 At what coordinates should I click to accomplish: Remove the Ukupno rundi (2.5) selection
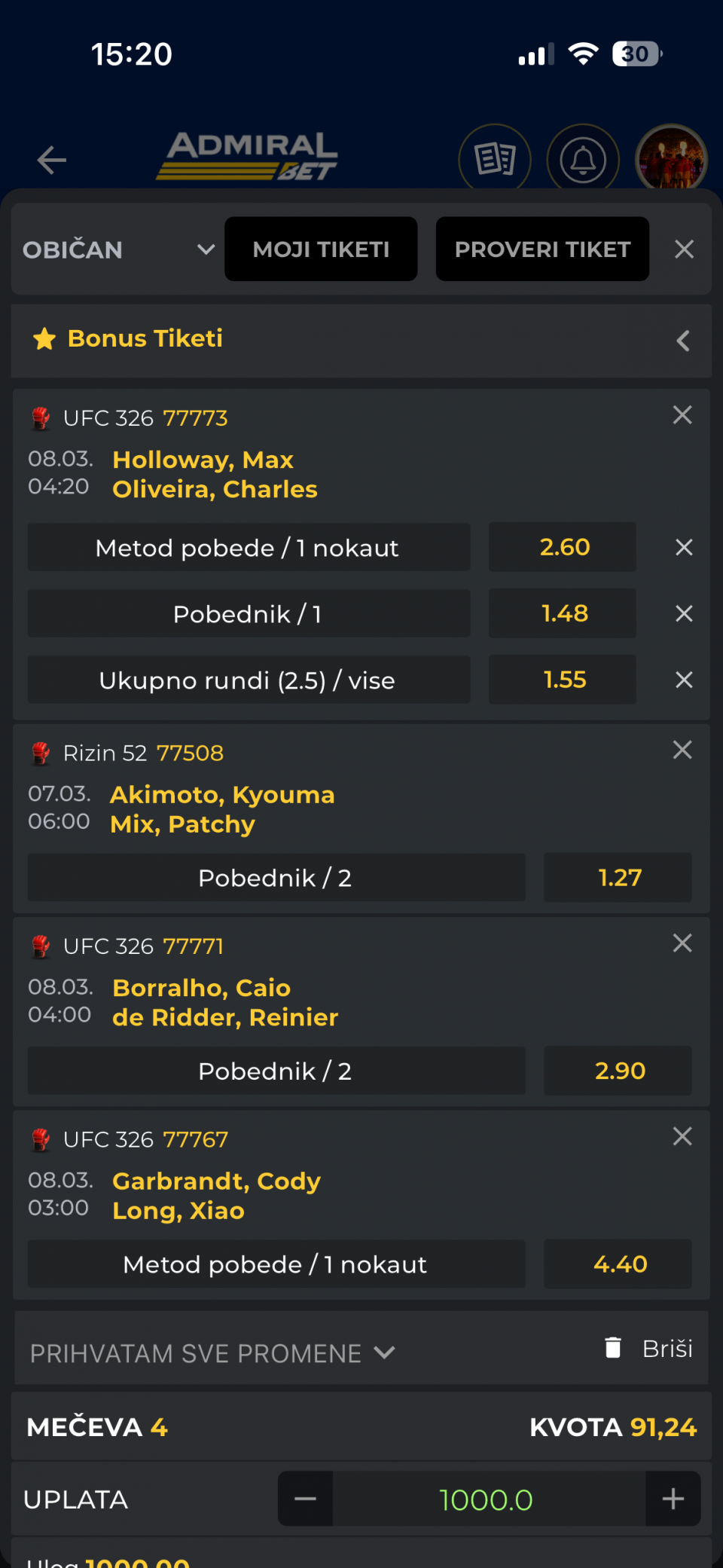tap(684, 680)
